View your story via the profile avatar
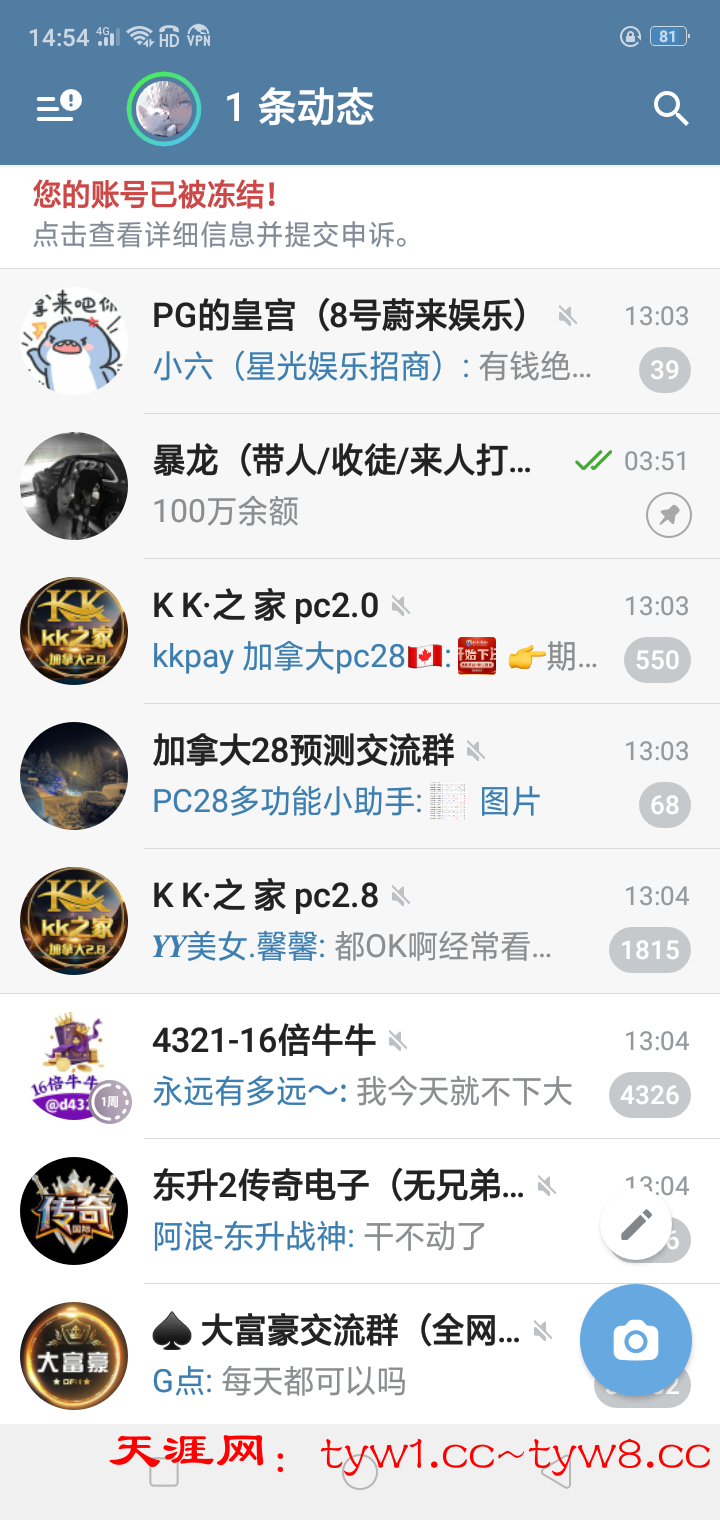The image size is (720, 1520). coord(163,107)
